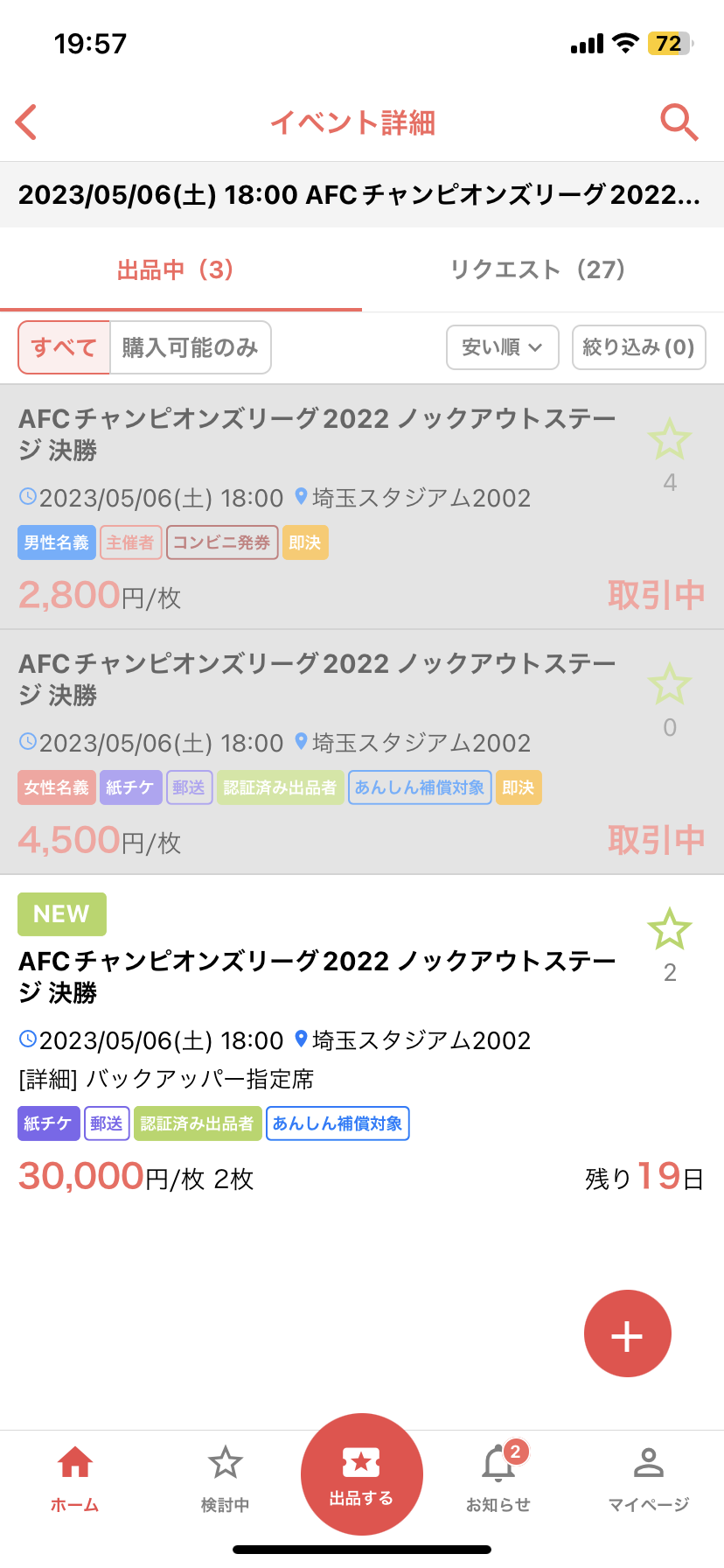Open the NEW 30,000円 ticket listing
This screenshot has height=1568, width=724.
point(315,1041)
